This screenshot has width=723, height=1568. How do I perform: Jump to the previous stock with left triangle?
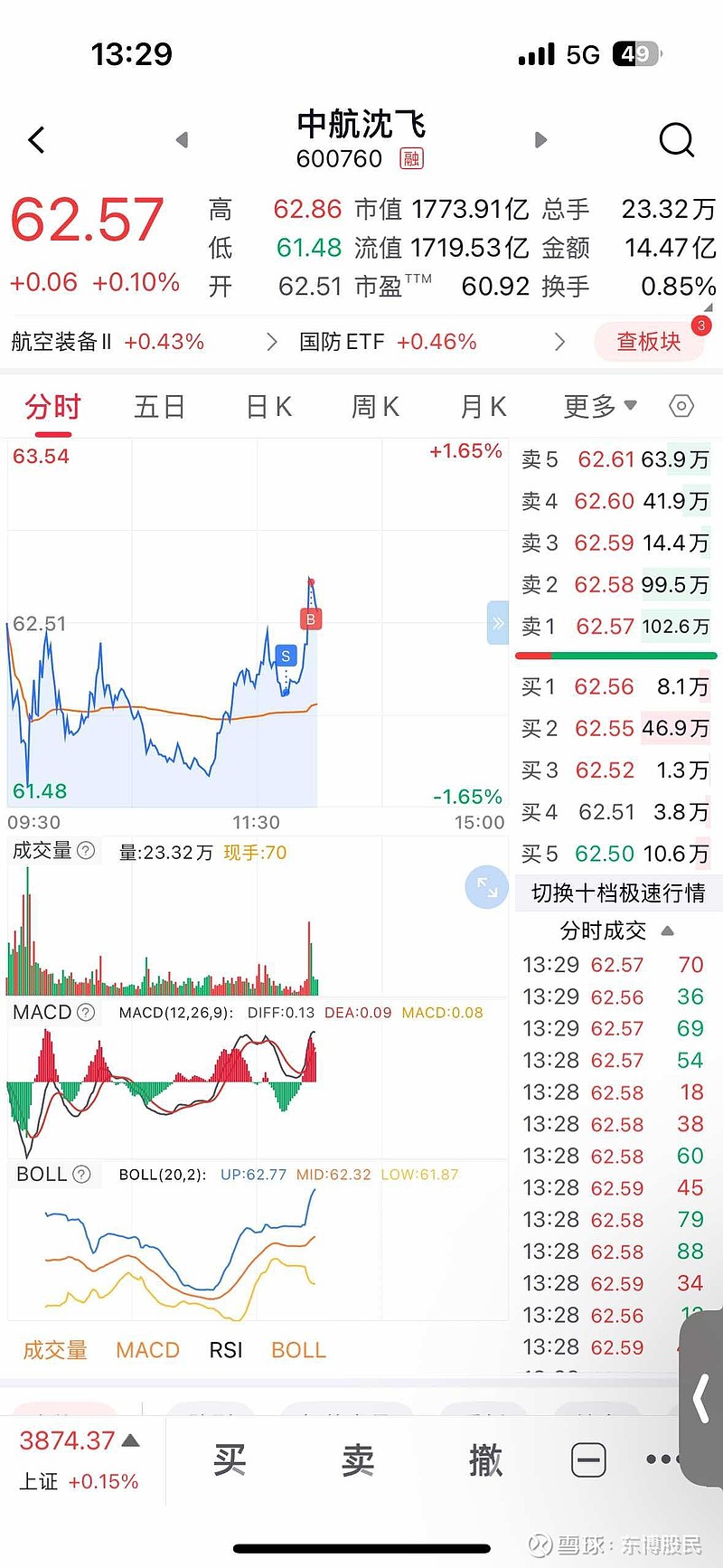point(182,140)
